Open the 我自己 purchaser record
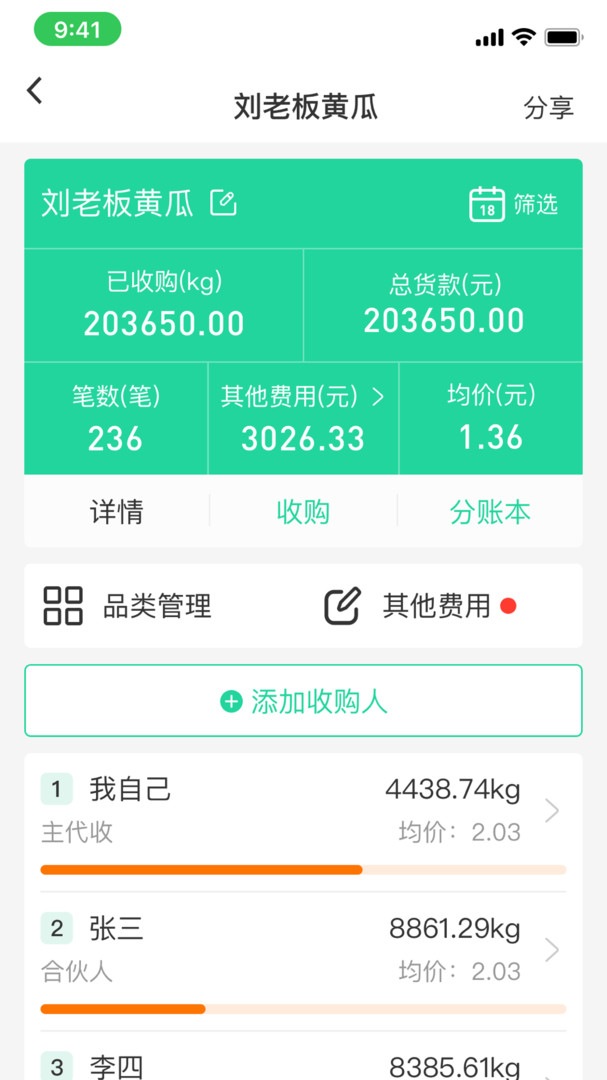 point(303,820)
